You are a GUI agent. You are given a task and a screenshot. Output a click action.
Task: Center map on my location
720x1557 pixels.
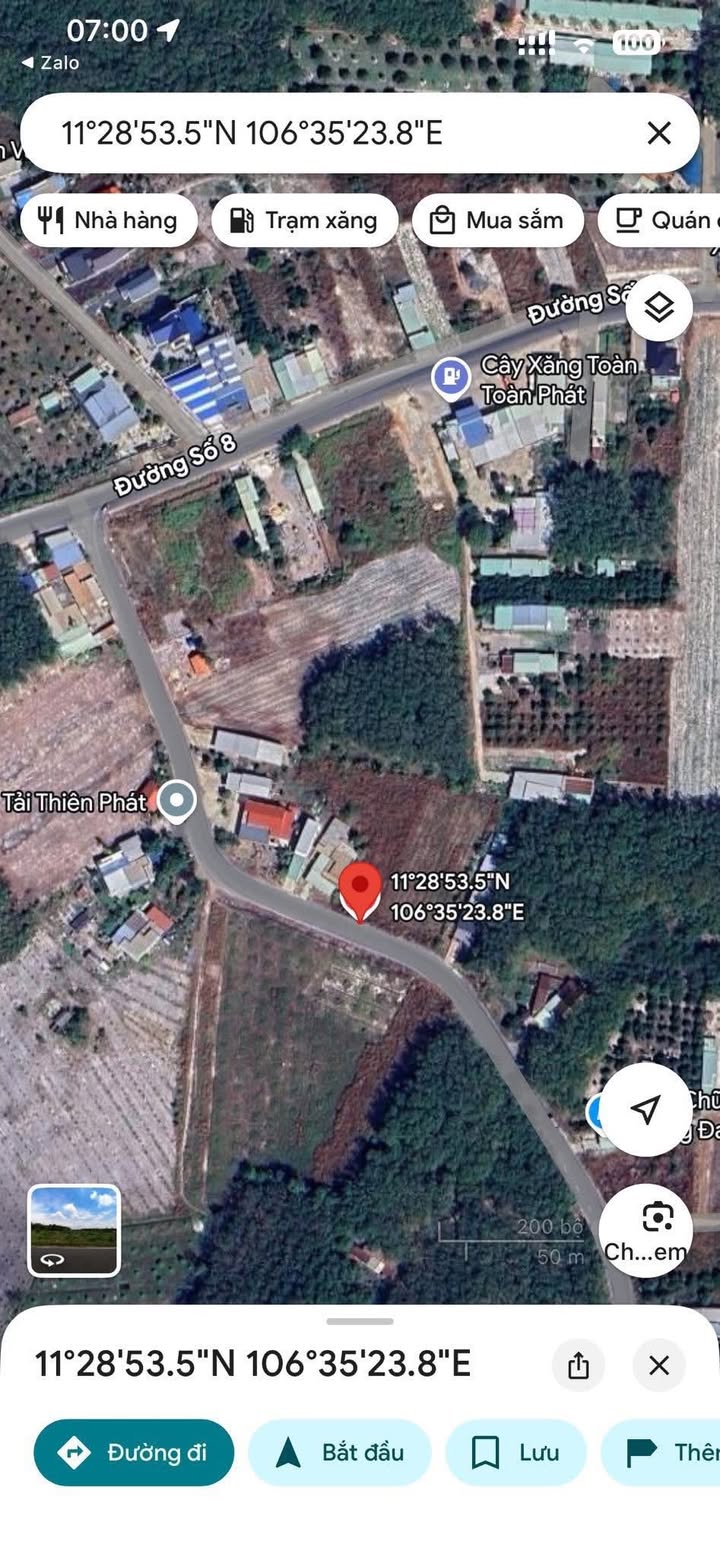pos(646,1109)
